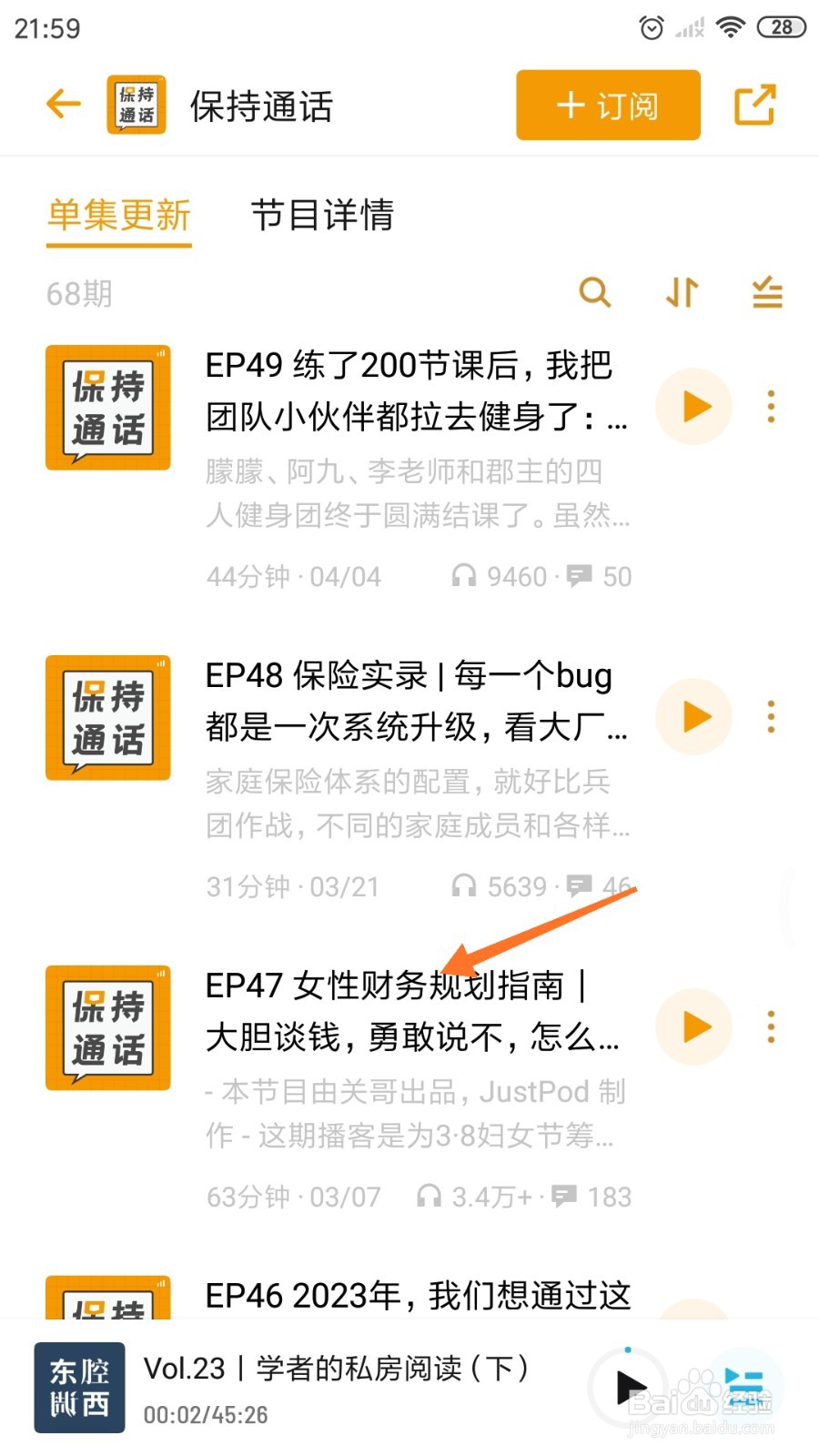Share this podcast via the export icon
The image size is (819, 1456).
(754, 106)
